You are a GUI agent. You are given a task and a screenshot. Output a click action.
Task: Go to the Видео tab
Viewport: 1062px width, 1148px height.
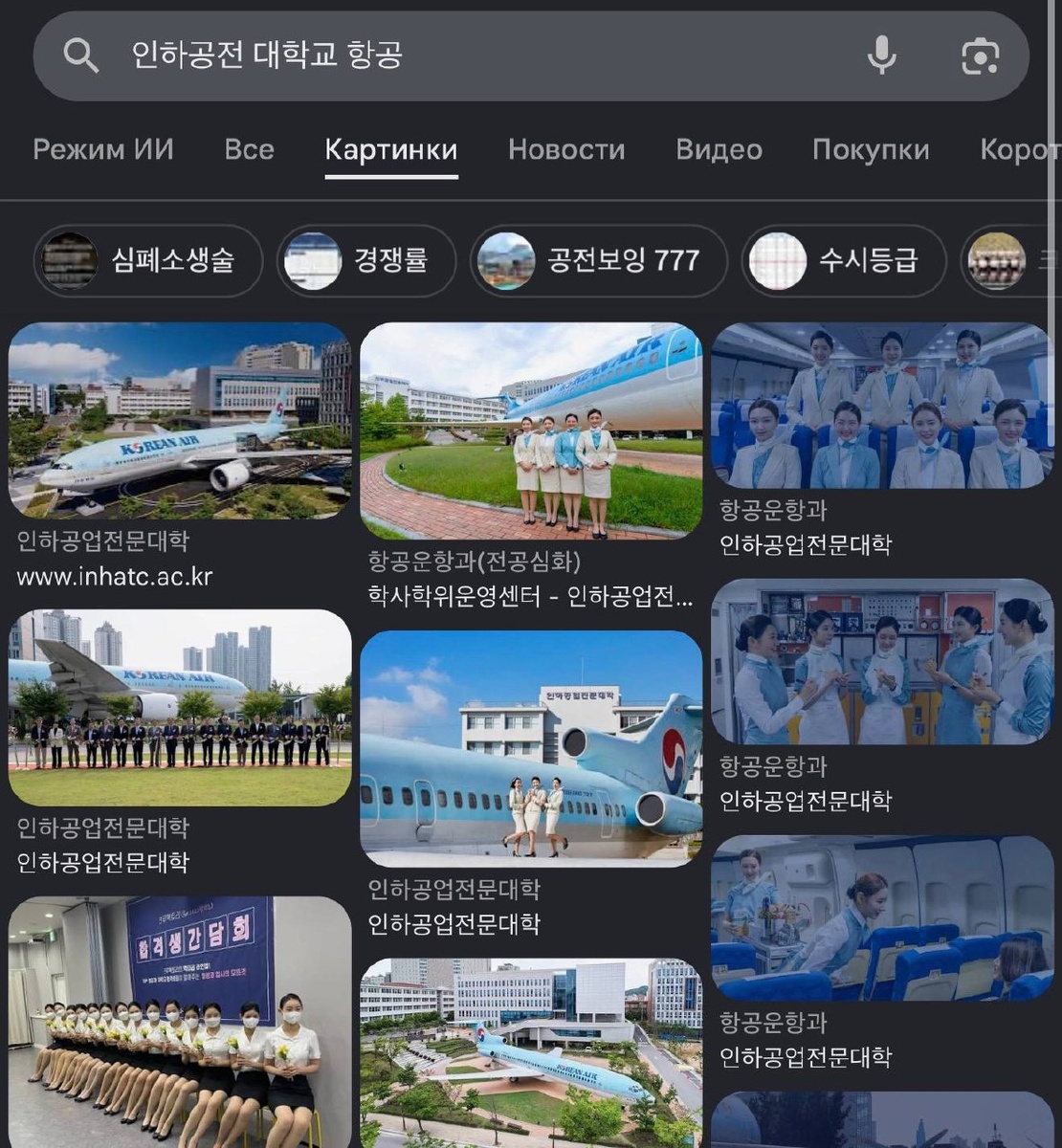pyautogui.click(x=719, y=149)
